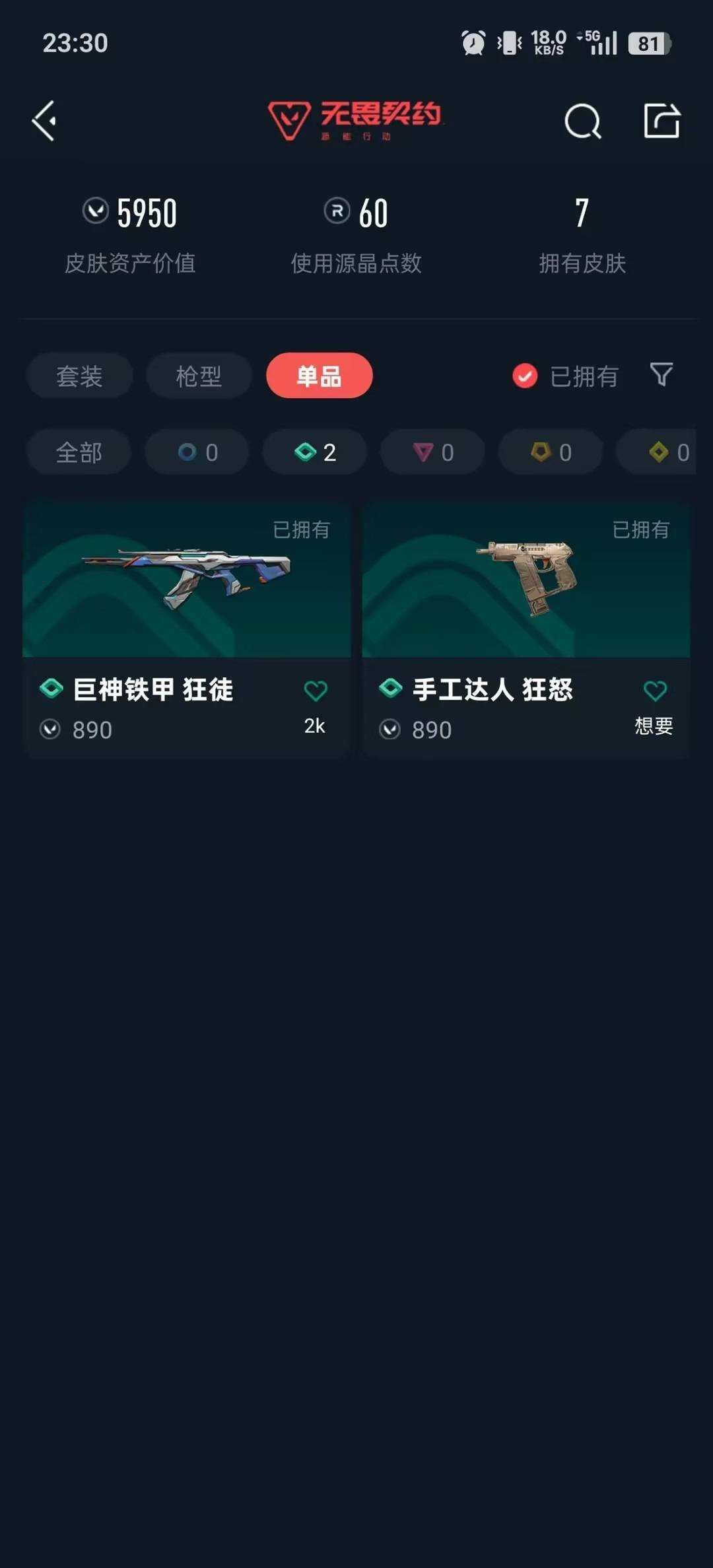Screen dimensions: 713x1568
Task: Open the filter funnel icon
Action: point(662,376)
